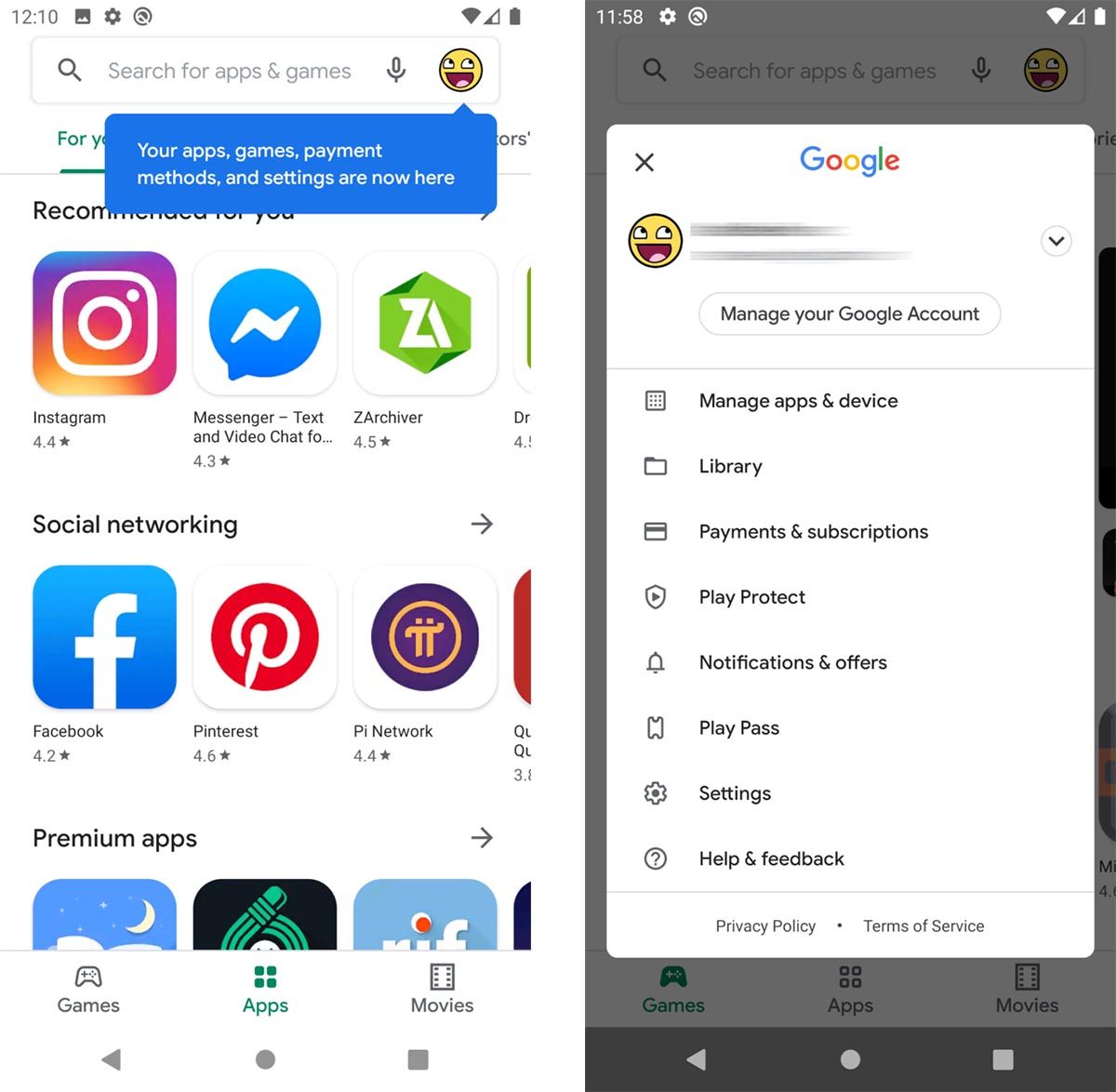Select the Messenger app card

pyautogui.click(x=264, y=324)
